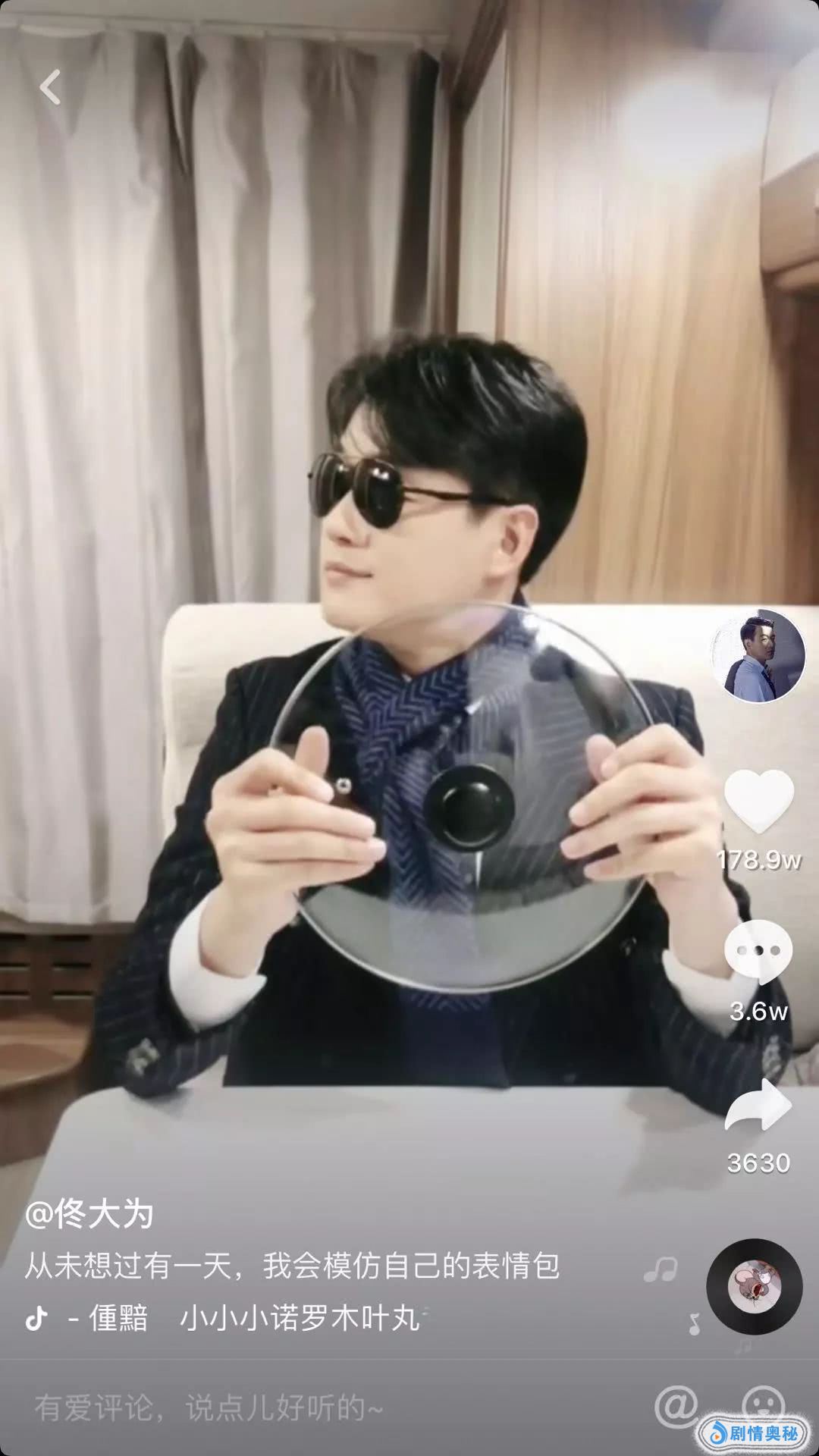Open @佟大为 username link
This screenshot has height=1456, width=819.
click(89, 1215)
